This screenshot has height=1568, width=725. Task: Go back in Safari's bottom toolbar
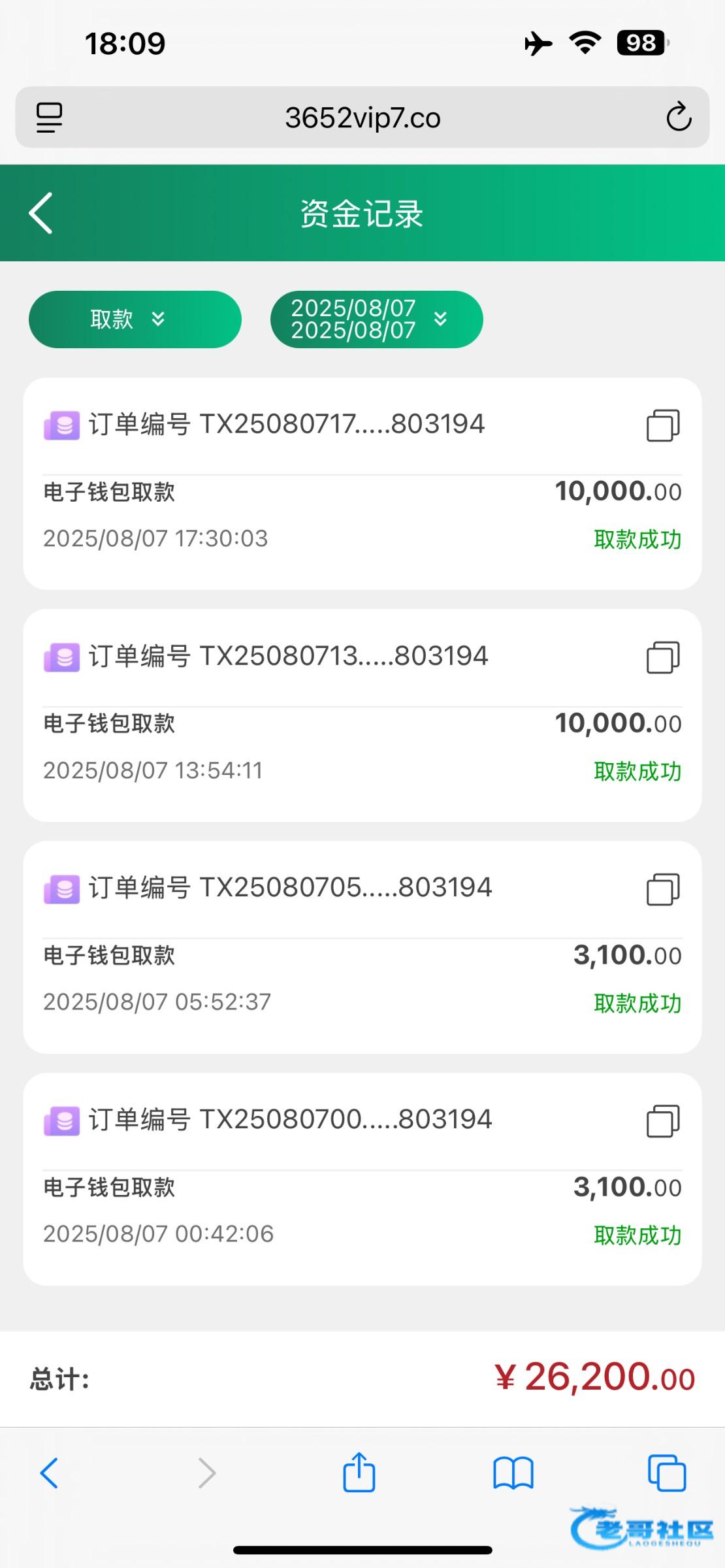pos(49,1473)
